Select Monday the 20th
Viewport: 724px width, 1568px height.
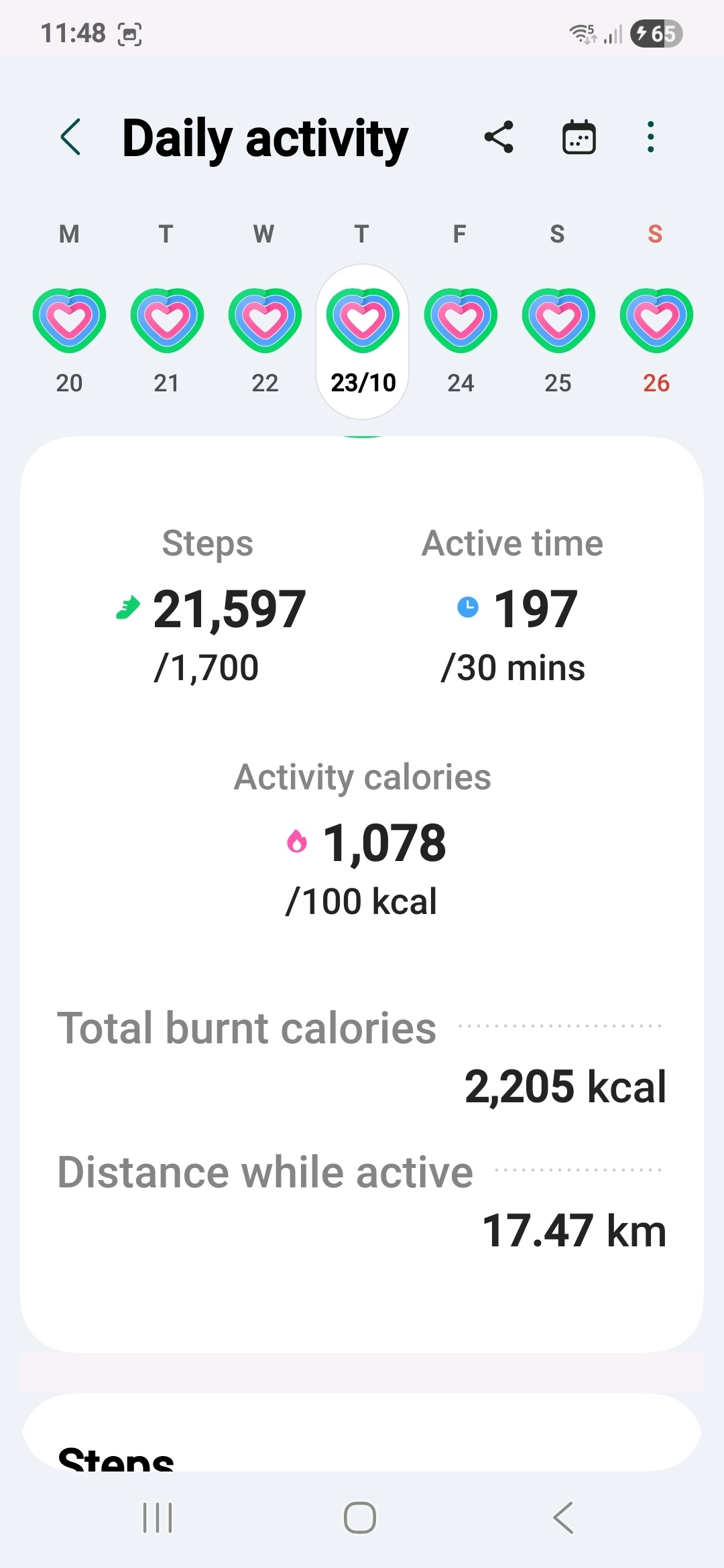tap(69, 322)
